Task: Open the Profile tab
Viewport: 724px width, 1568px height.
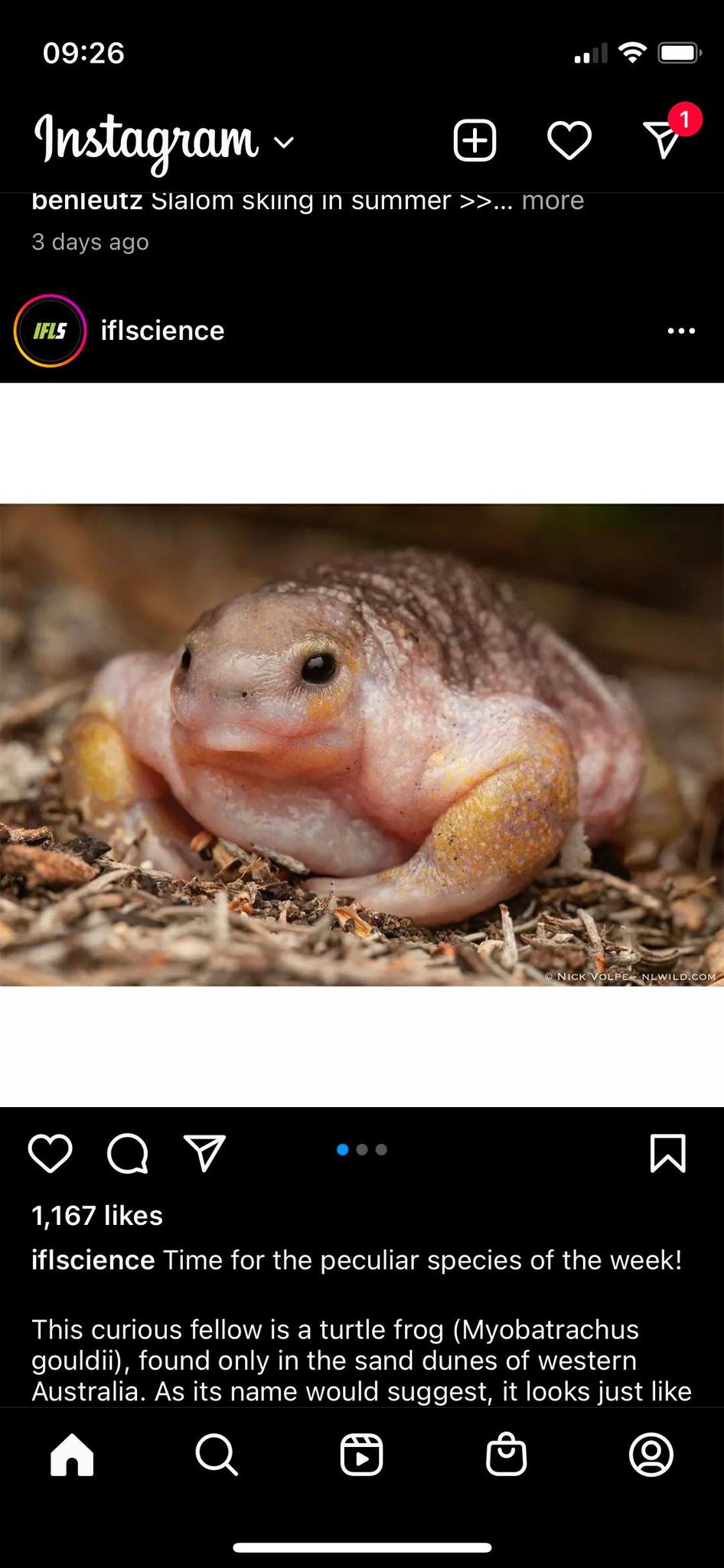Action: (x=651, y=1454)
